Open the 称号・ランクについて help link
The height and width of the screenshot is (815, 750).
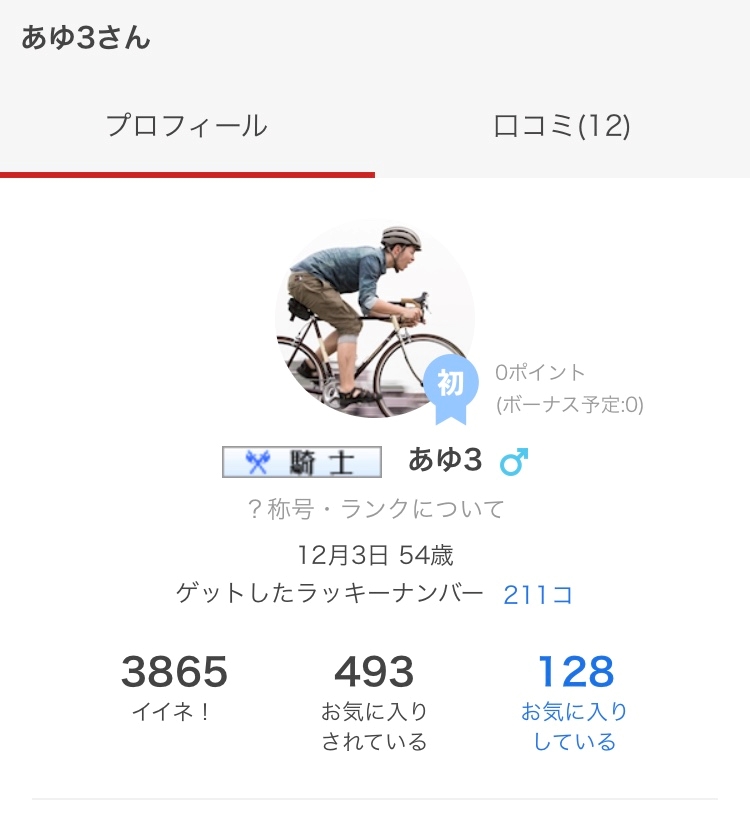(375, 509)
